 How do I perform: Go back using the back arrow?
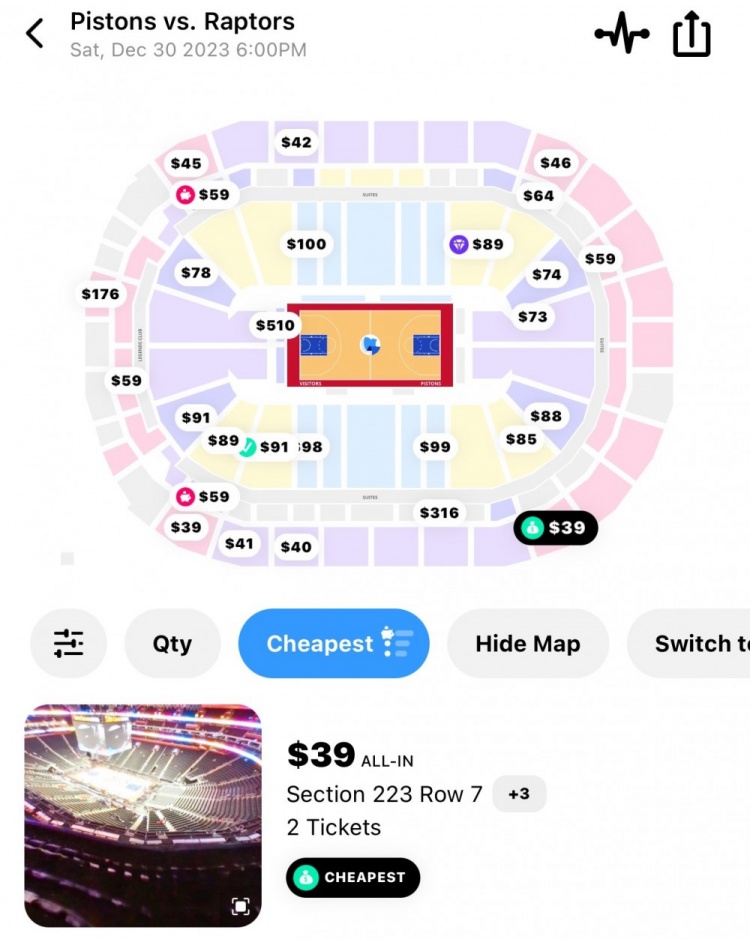(x=35, y=34)
